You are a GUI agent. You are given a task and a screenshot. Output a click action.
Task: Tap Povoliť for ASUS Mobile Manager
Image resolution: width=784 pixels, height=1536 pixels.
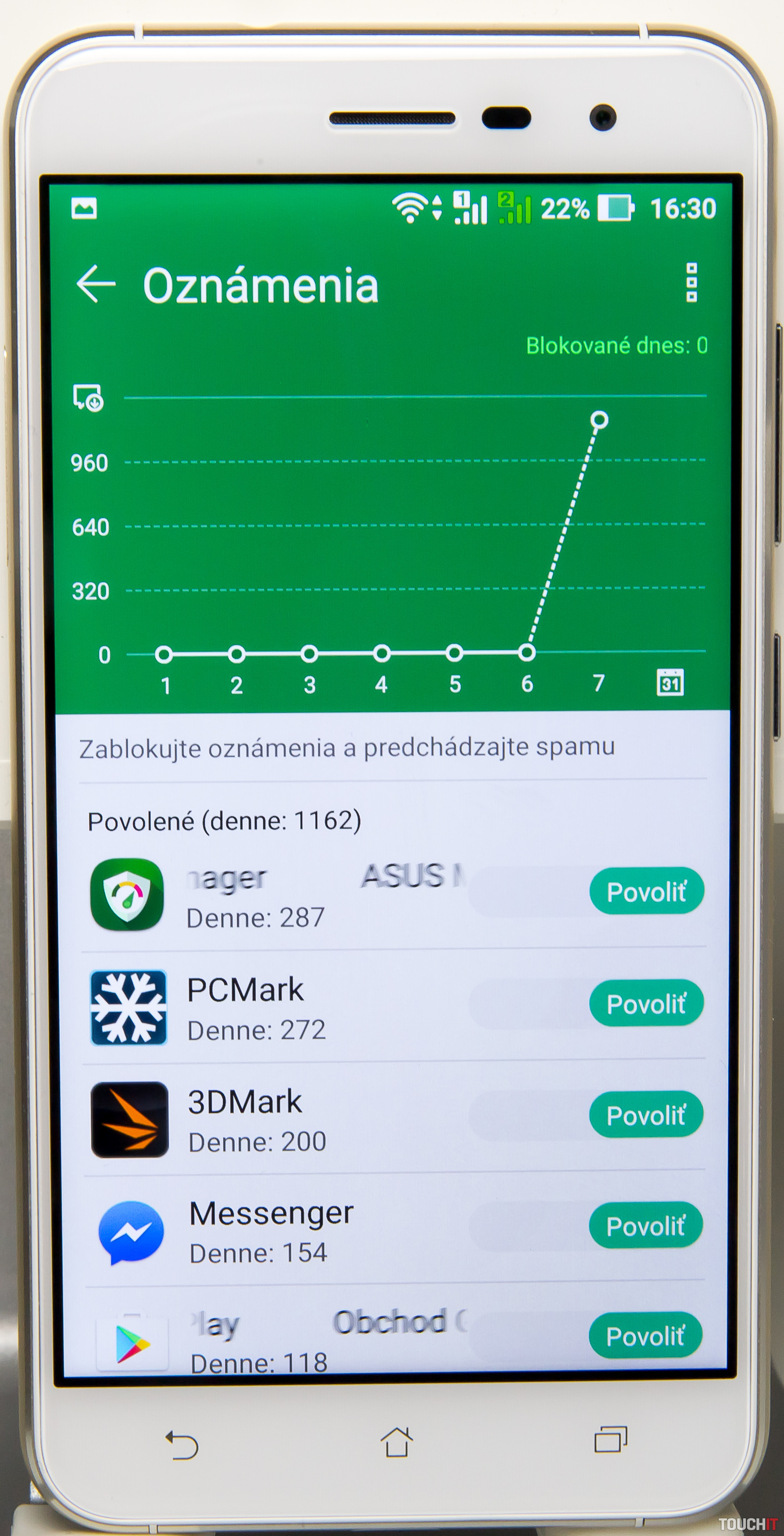pyautogui.click(x=646, y=891)
